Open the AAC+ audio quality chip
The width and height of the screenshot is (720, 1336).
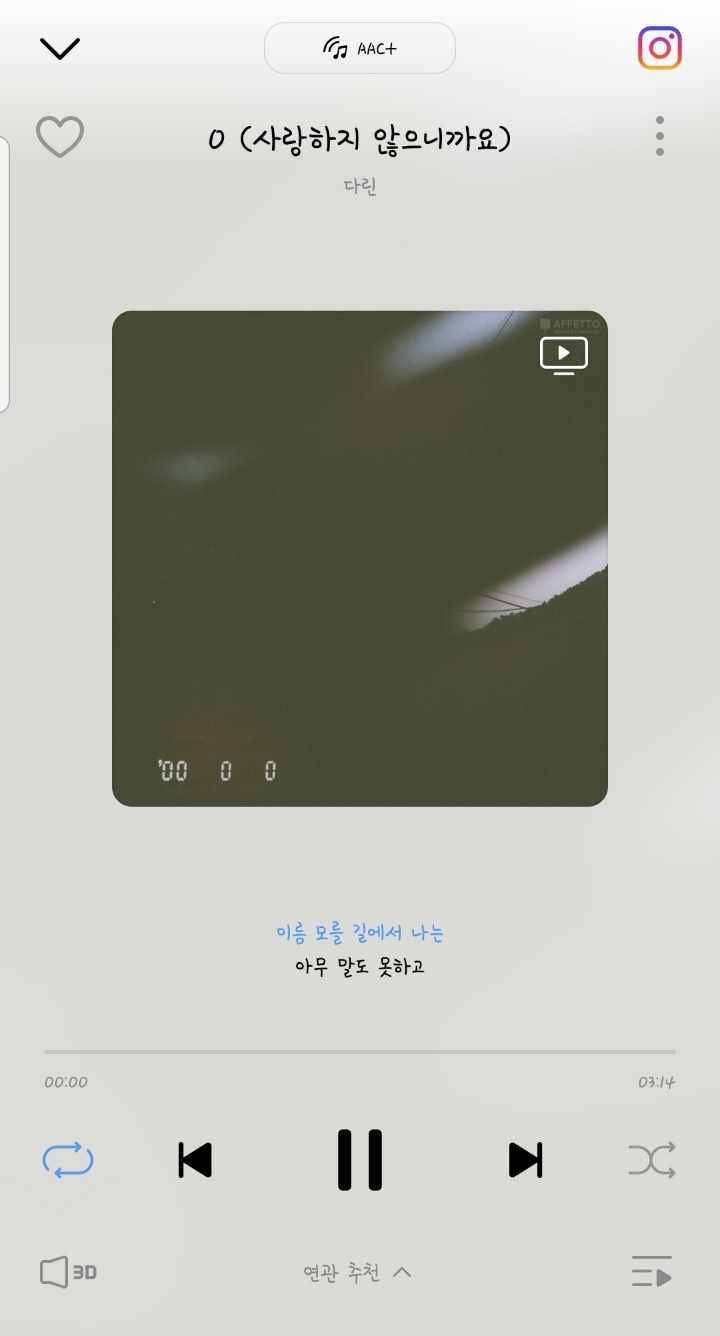click(360, 48)
